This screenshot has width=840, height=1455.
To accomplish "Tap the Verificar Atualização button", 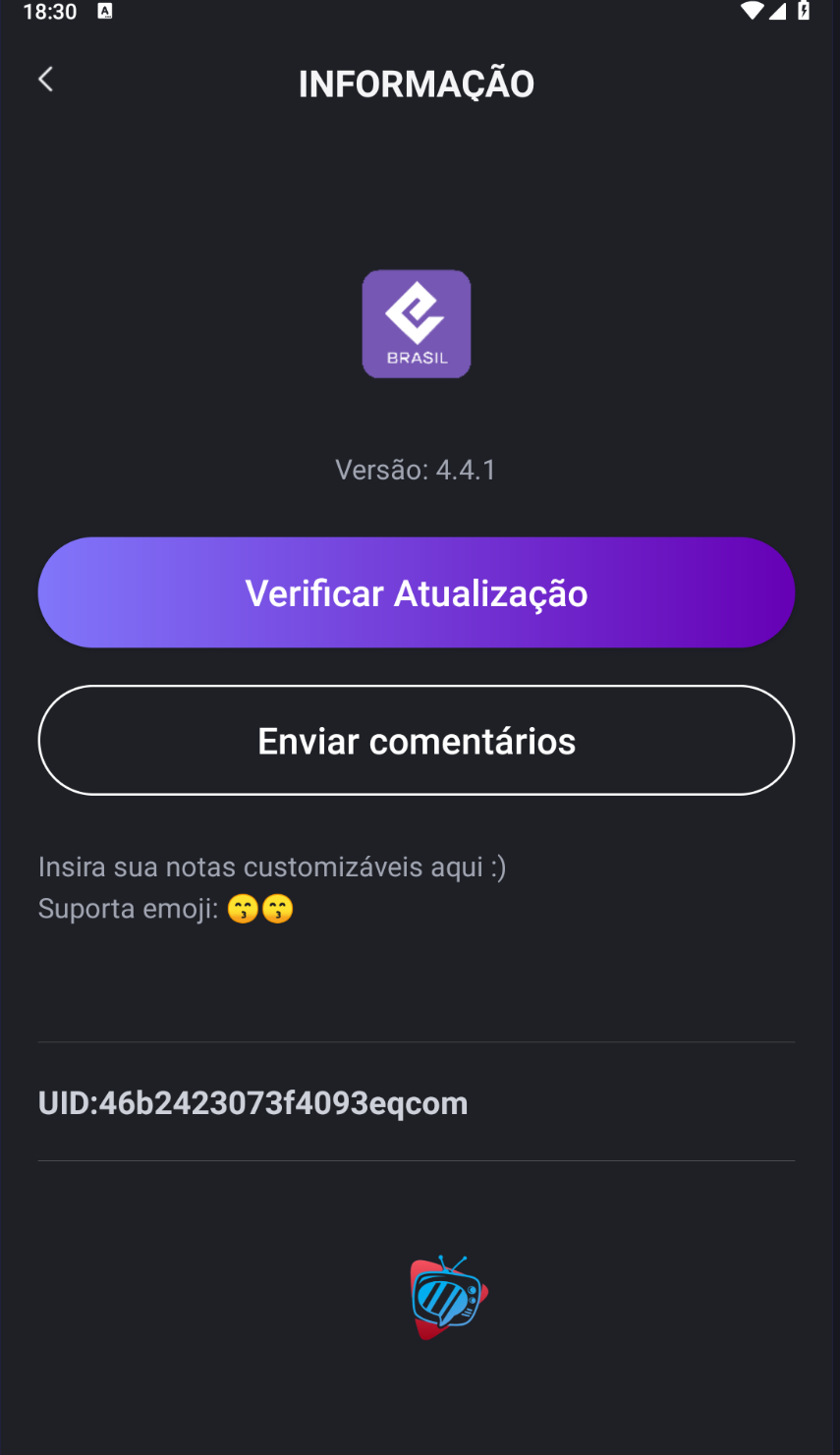I will [x=417, y=592].
